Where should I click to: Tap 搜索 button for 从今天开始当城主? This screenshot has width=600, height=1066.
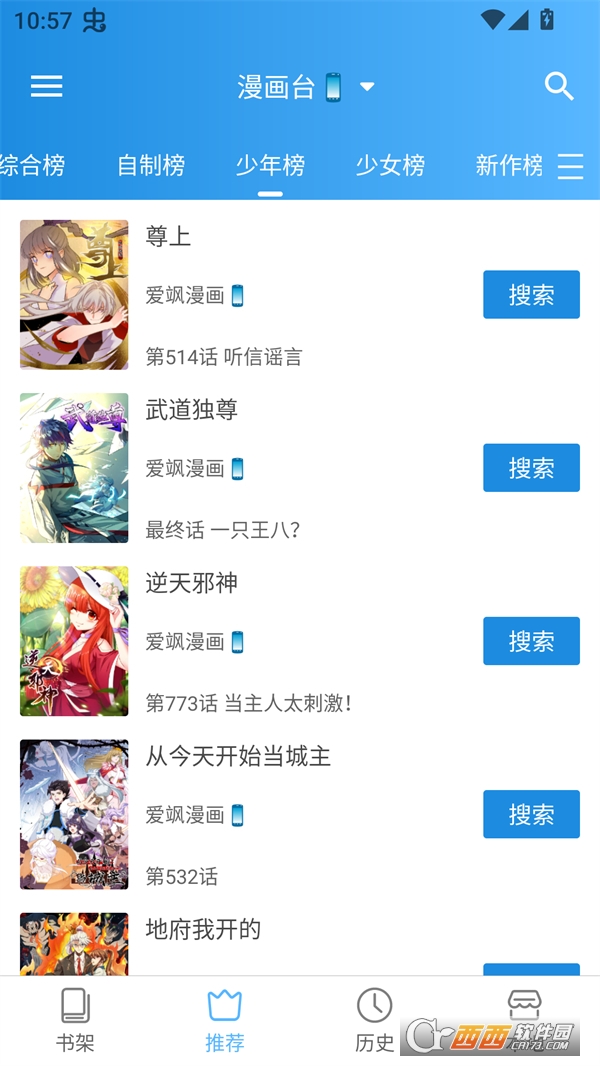(531, 814)
